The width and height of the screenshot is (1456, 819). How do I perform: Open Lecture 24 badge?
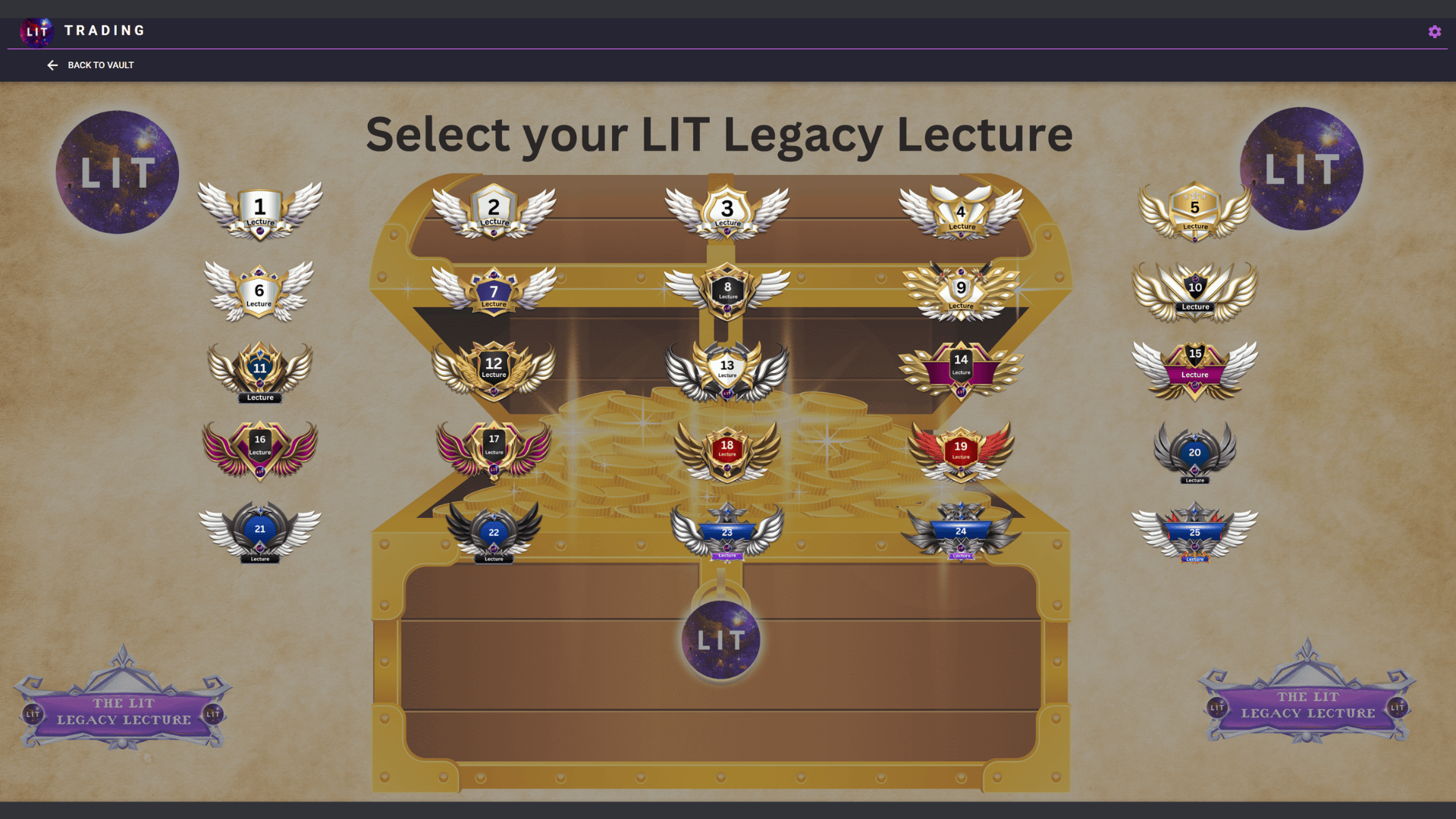[961, 532]
